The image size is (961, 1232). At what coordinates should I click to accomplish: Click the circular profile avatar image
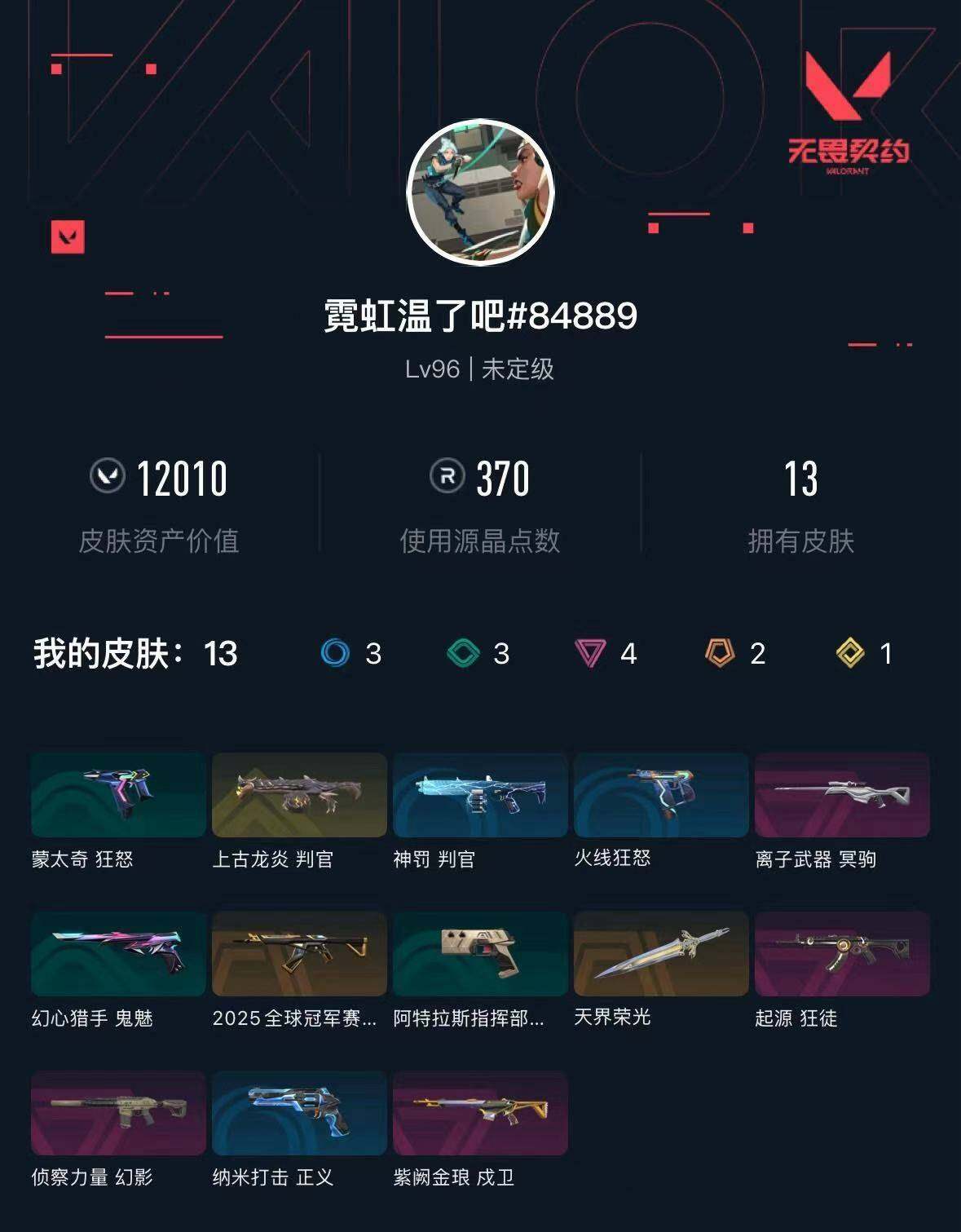point(480,192)
